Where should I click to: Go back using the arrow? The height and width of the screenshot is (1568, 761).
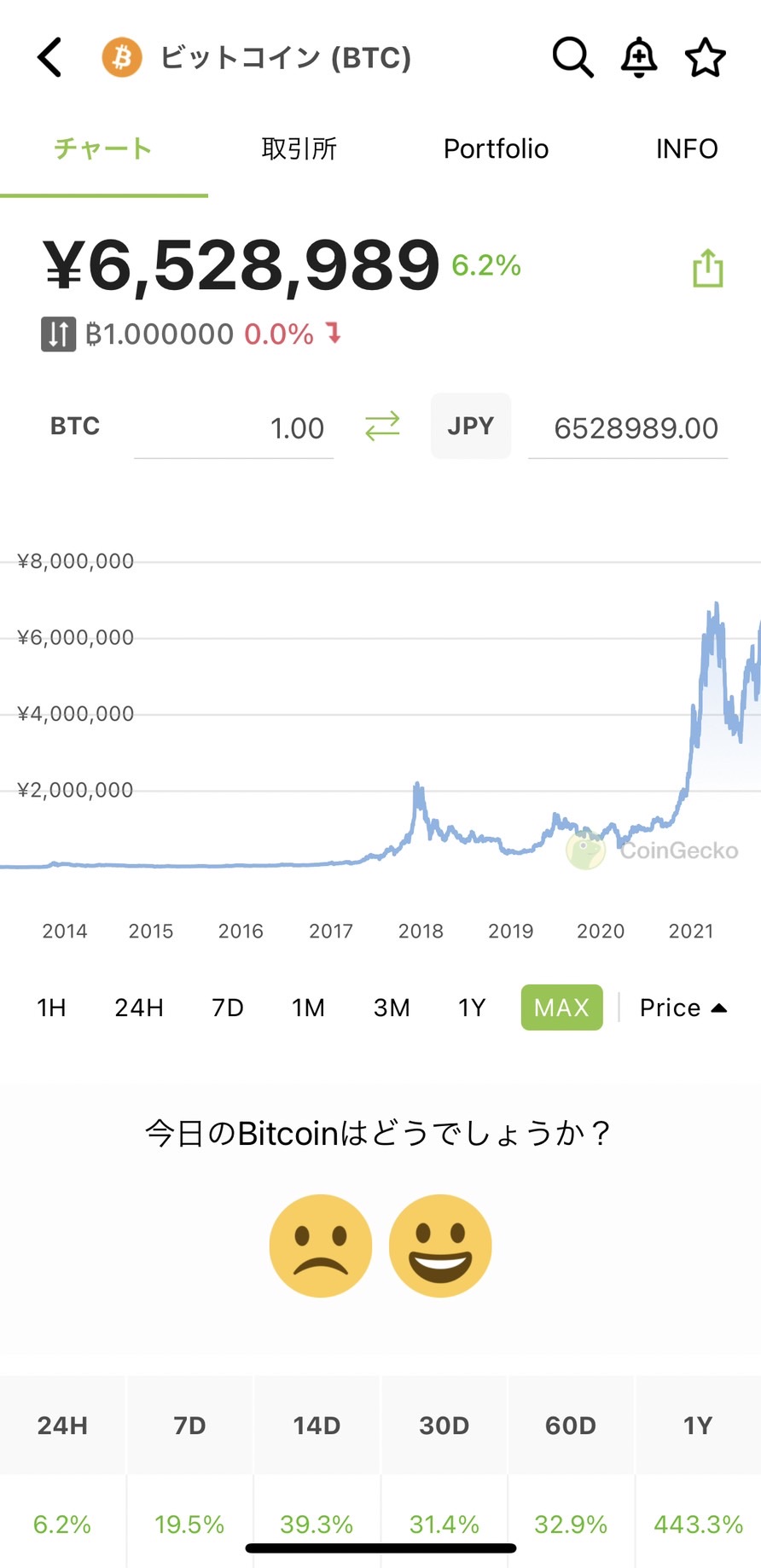pos(49,58)
